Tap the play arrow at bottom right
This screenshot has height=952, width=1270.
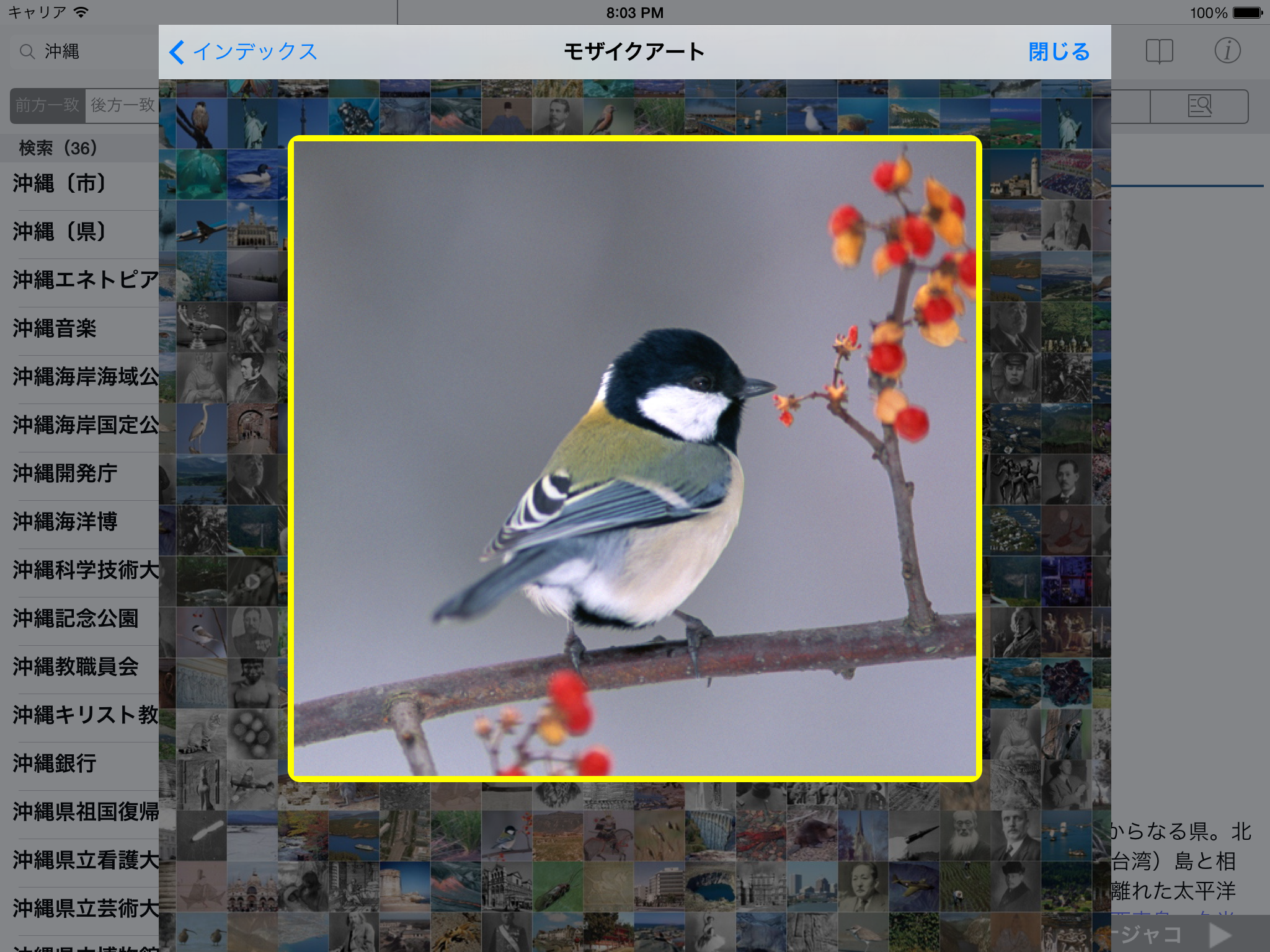click(x=1220, y=935)
